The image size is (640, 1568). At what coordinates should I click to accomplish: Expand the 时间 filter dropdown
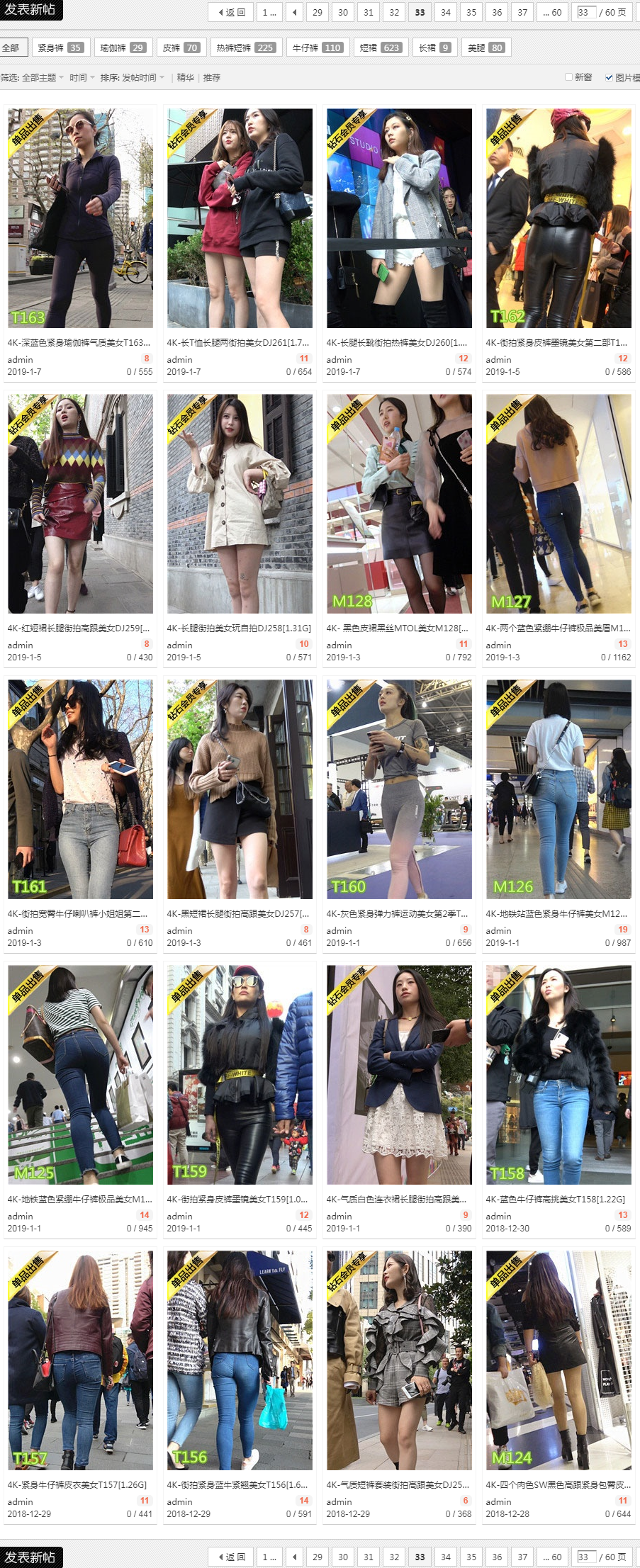[82, 77]
